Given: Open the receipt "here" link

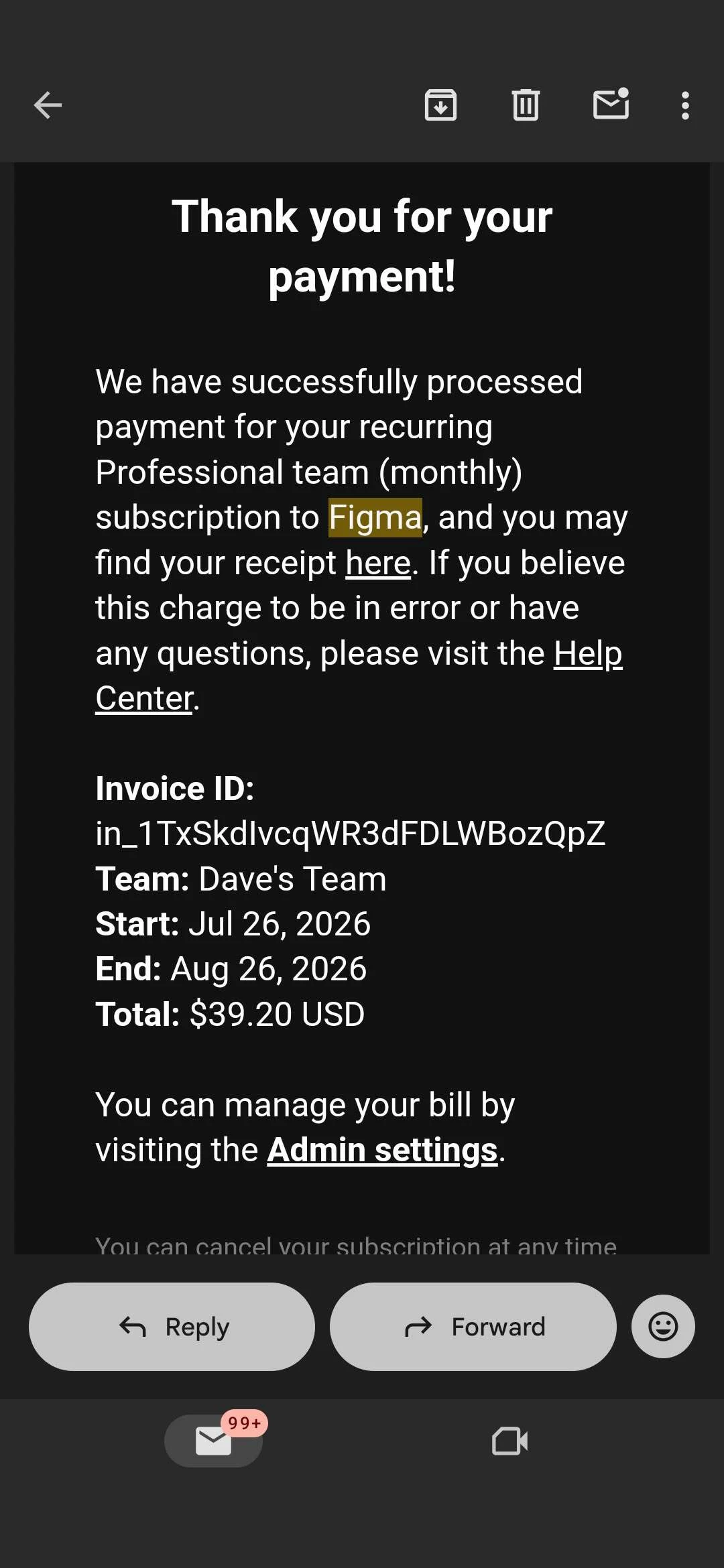Looking at the screenshot, I should pos(378,563).
